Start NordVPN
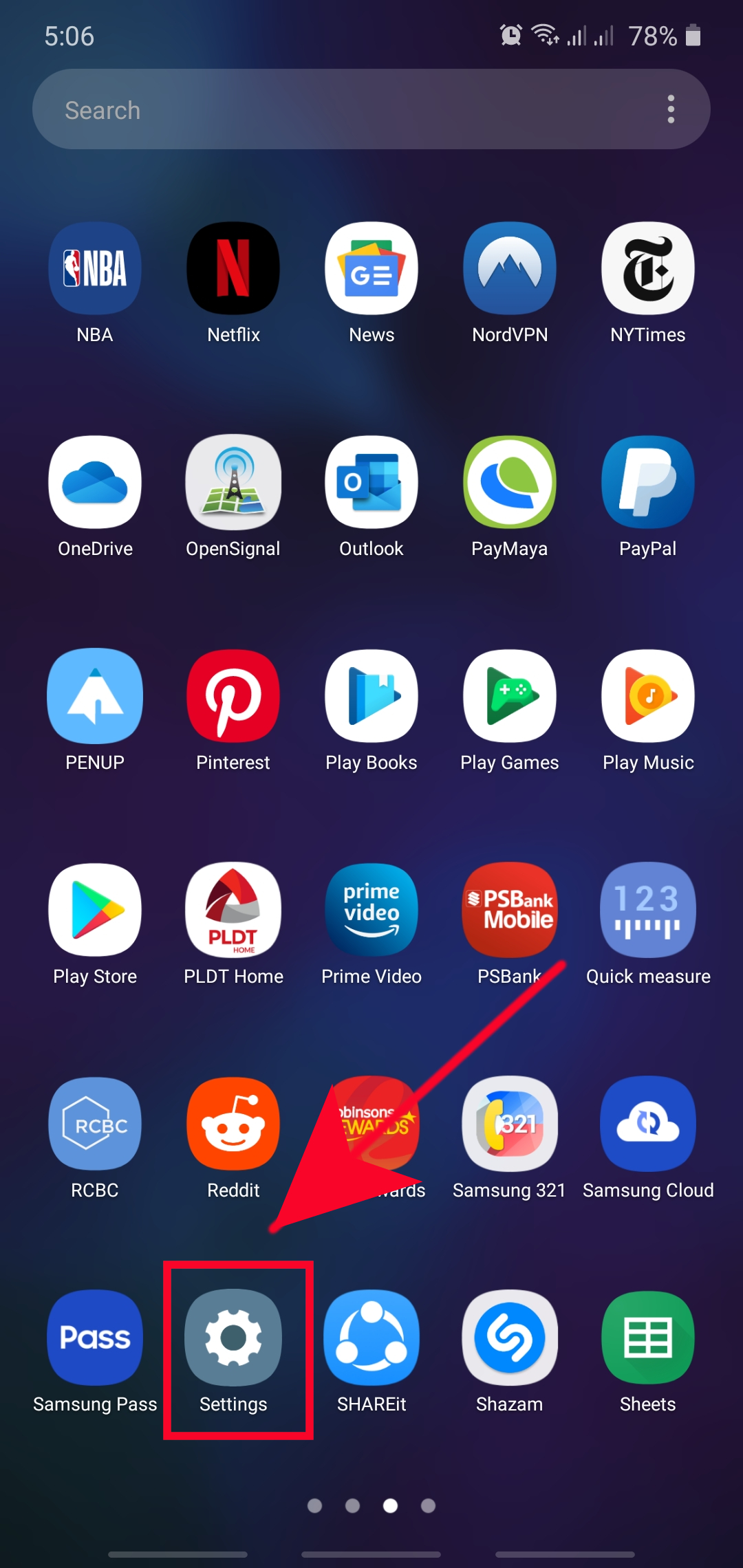Viewport: 743px width, 1568px height. [509, 268]
